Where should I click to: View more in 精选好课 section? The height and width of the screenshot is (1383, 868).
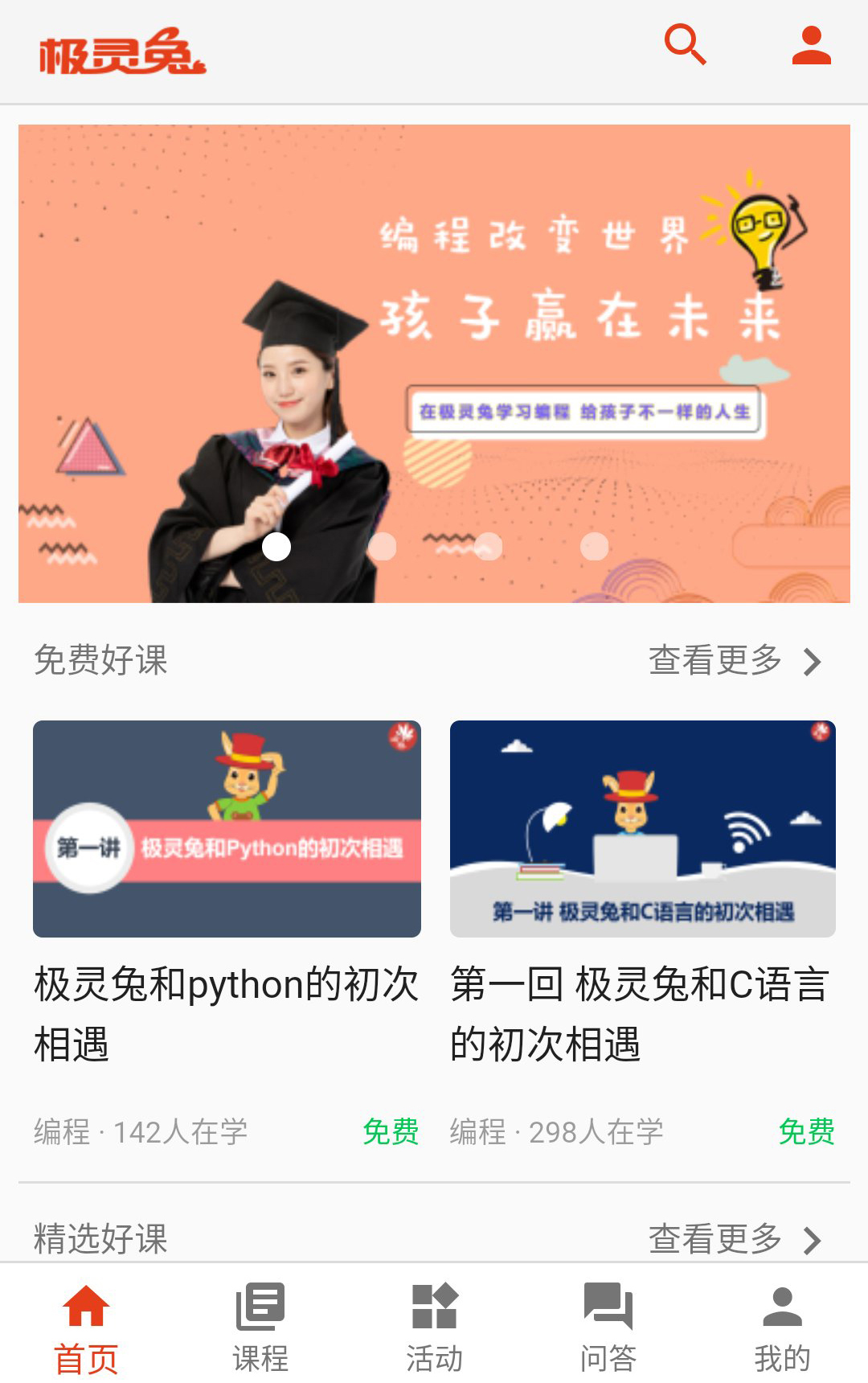[735, 1239]
